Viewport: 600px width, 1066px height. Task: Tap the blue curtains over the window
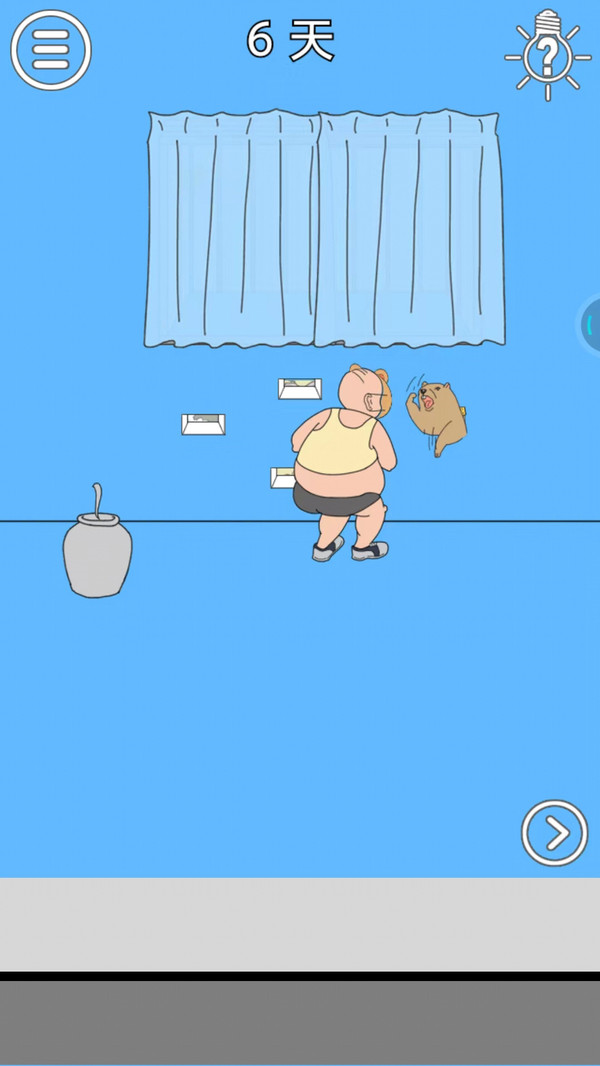pyautogui.click(x=325, y=229)
